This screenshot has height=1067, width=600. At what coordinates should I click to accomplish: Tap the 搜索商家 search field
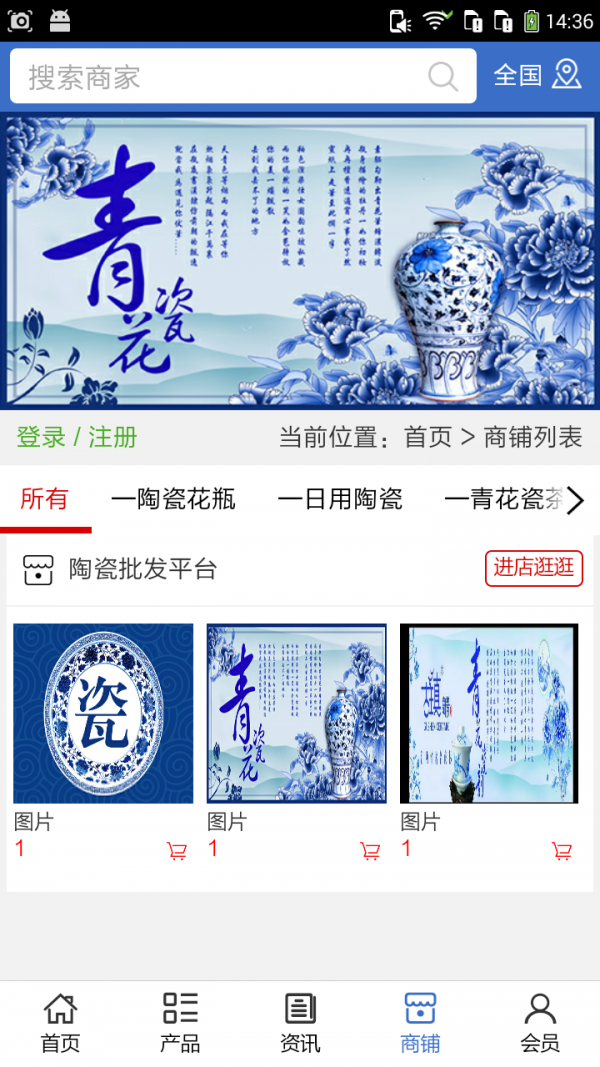(x=220, y=77)
